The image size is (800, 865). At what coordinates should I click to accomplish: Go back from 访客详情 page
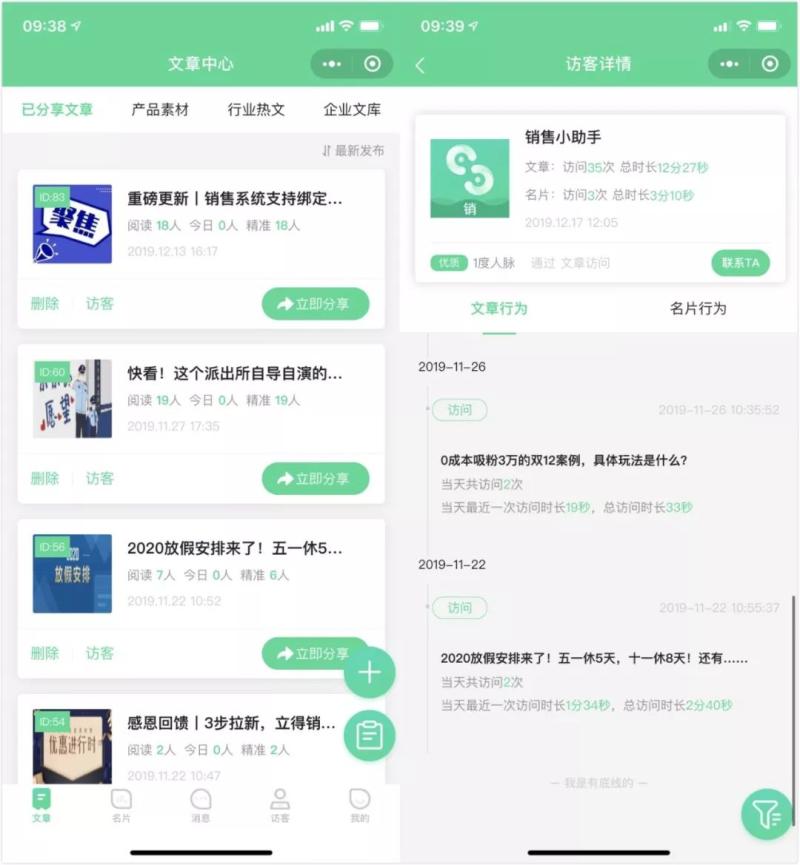(x=420, y=65)
